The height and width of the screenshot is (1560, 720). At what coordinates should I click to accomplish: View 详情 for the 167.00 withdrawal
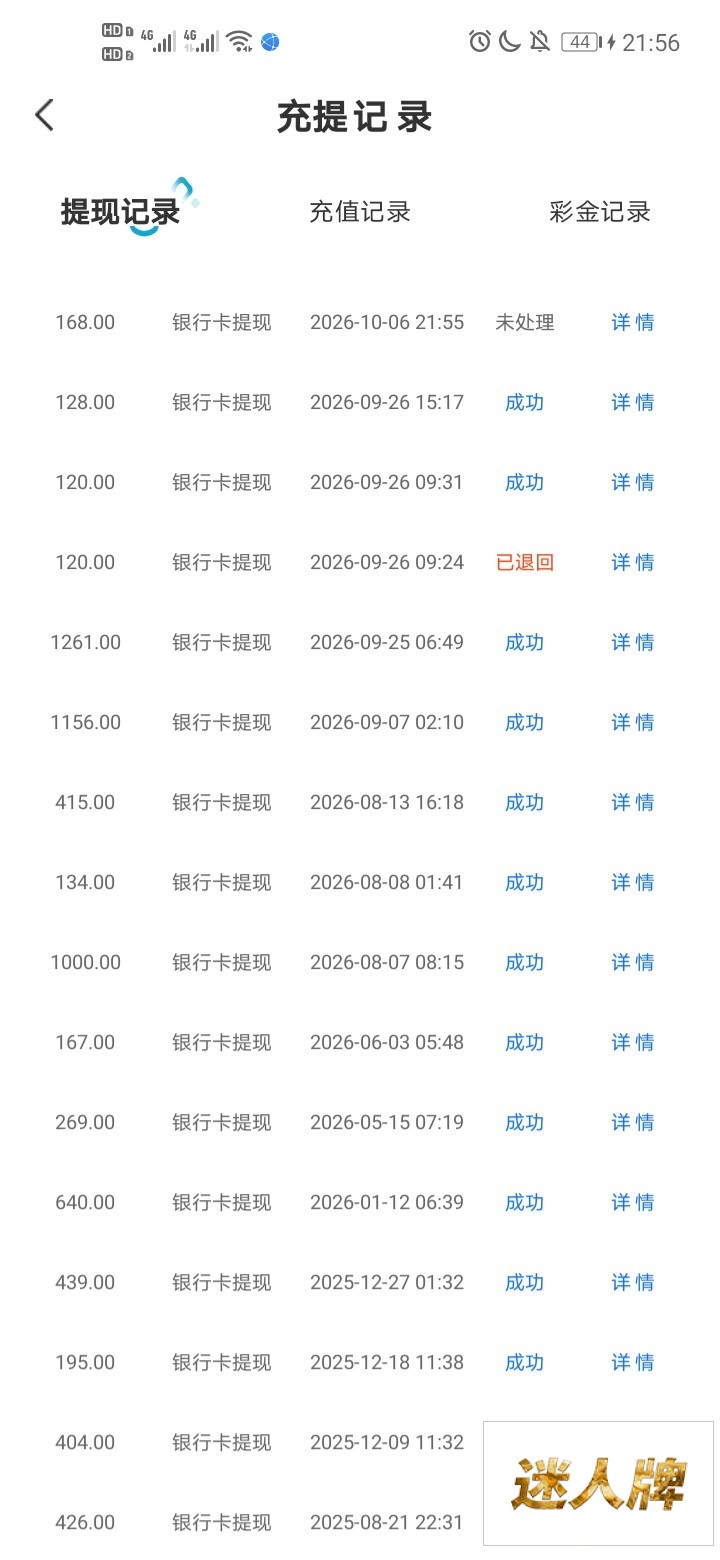point(633,1042)
